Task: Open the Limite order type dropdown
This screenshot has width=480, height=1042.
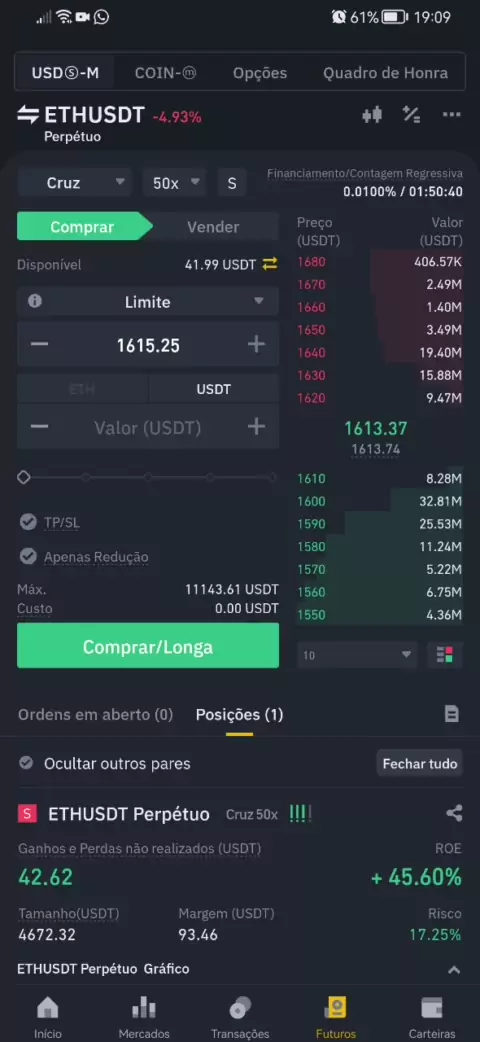Action: (148, 302)
